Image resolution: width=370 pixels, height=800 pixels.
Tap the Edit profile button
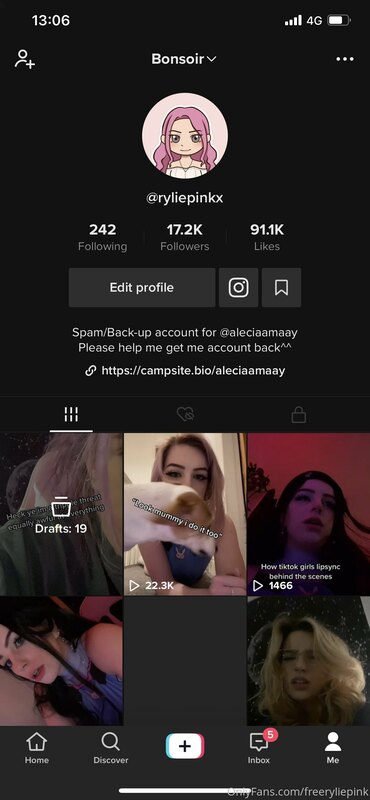tap(142, 287)
